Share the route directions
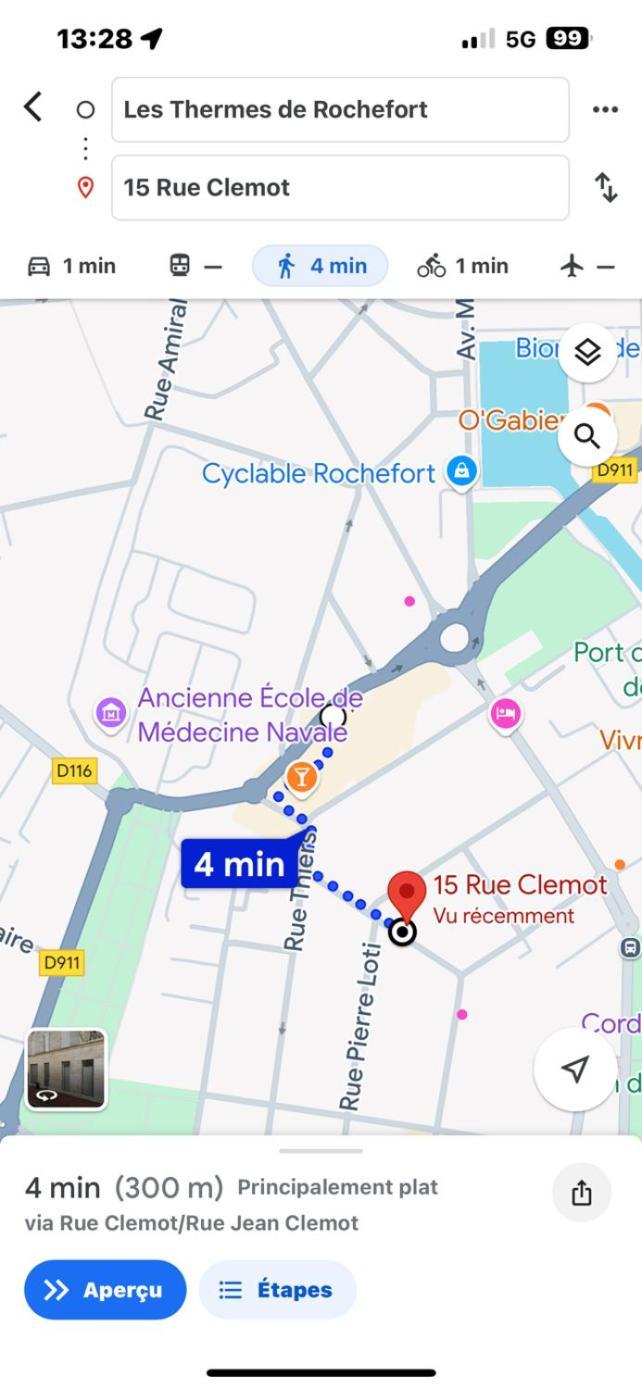642x1389 pixels. tap(581, 1193)
